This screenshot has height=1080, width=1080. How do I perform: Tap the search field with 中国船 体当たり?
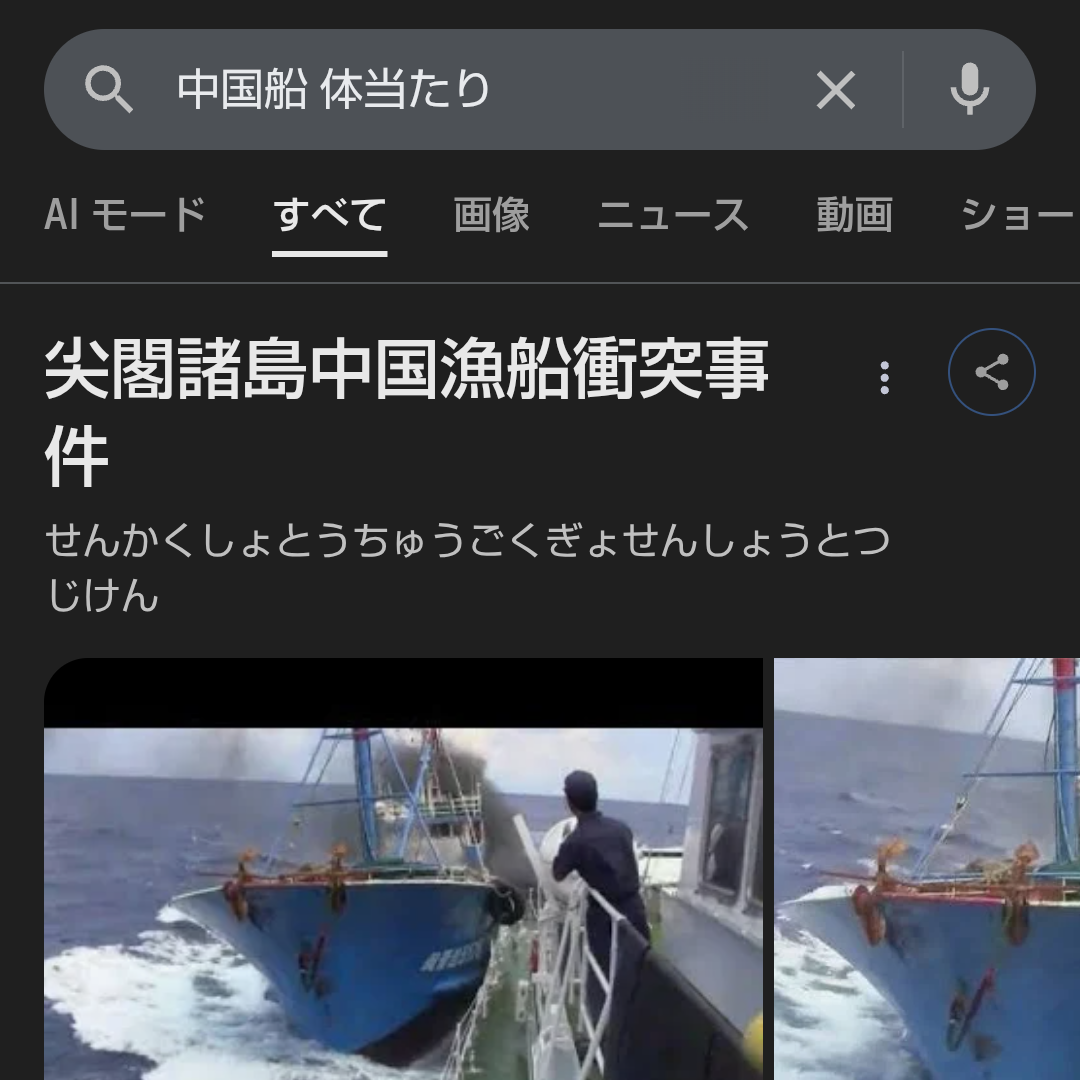(450, 90)
